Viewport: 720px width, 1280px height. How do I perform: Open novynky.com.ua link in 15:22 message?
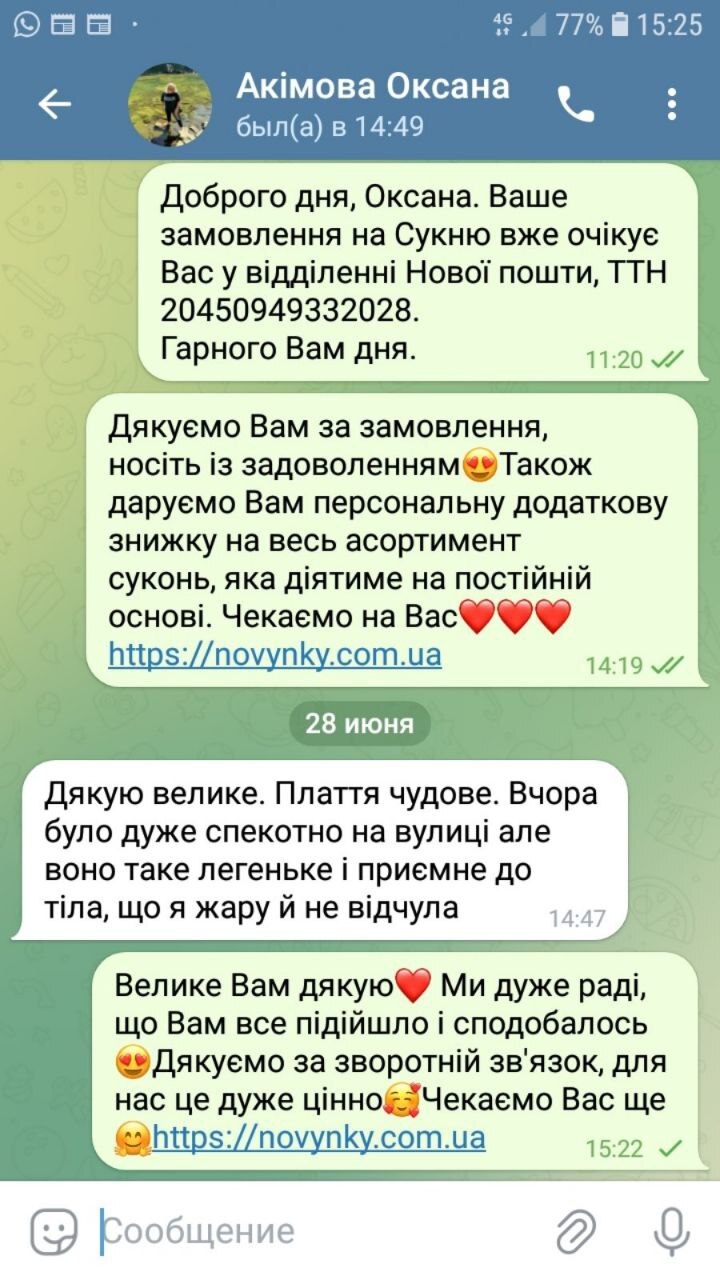click(318, 1137)
